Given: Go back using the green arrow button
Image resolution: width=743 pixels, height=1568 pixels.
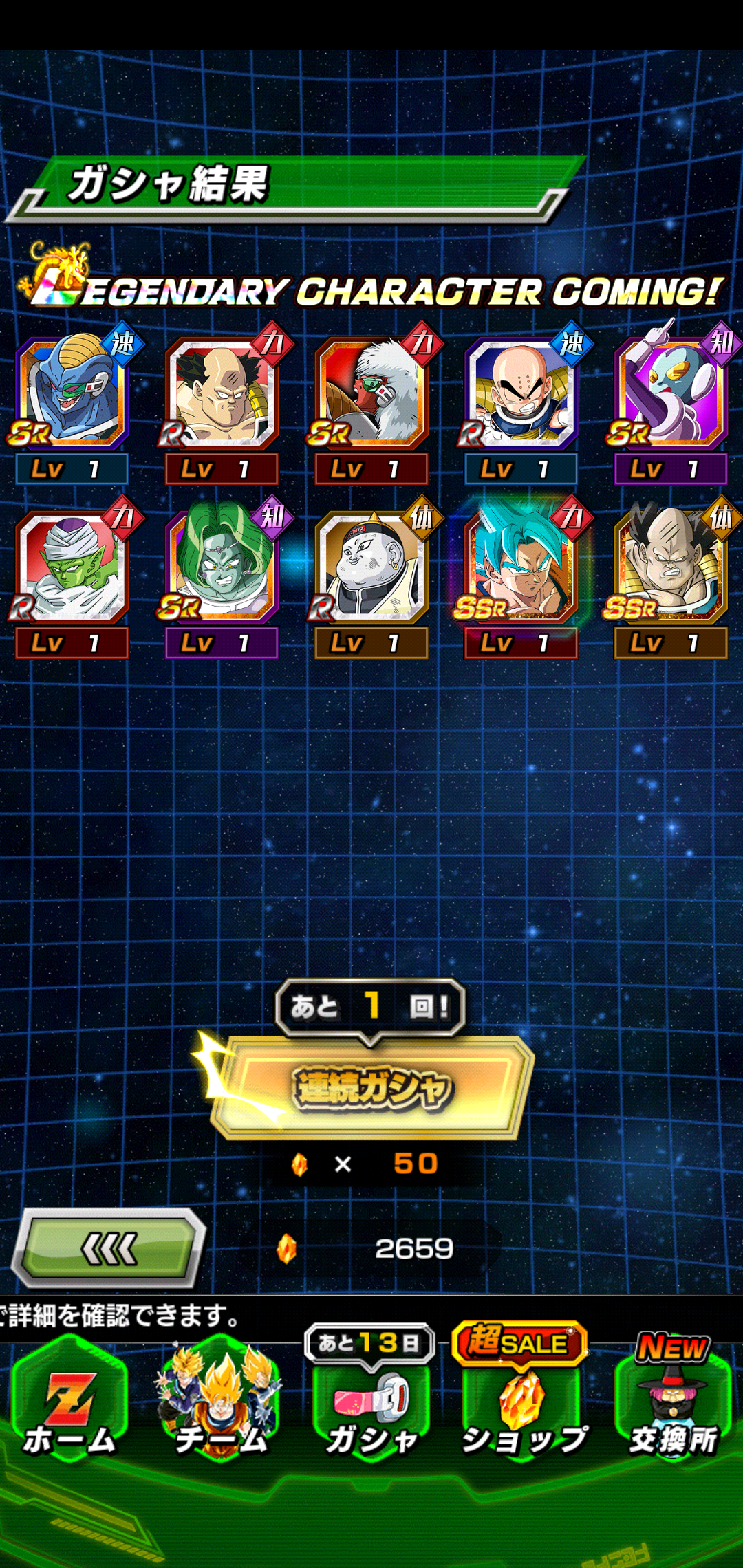Looking at the screenshot, I should (x=109, y=1248).
